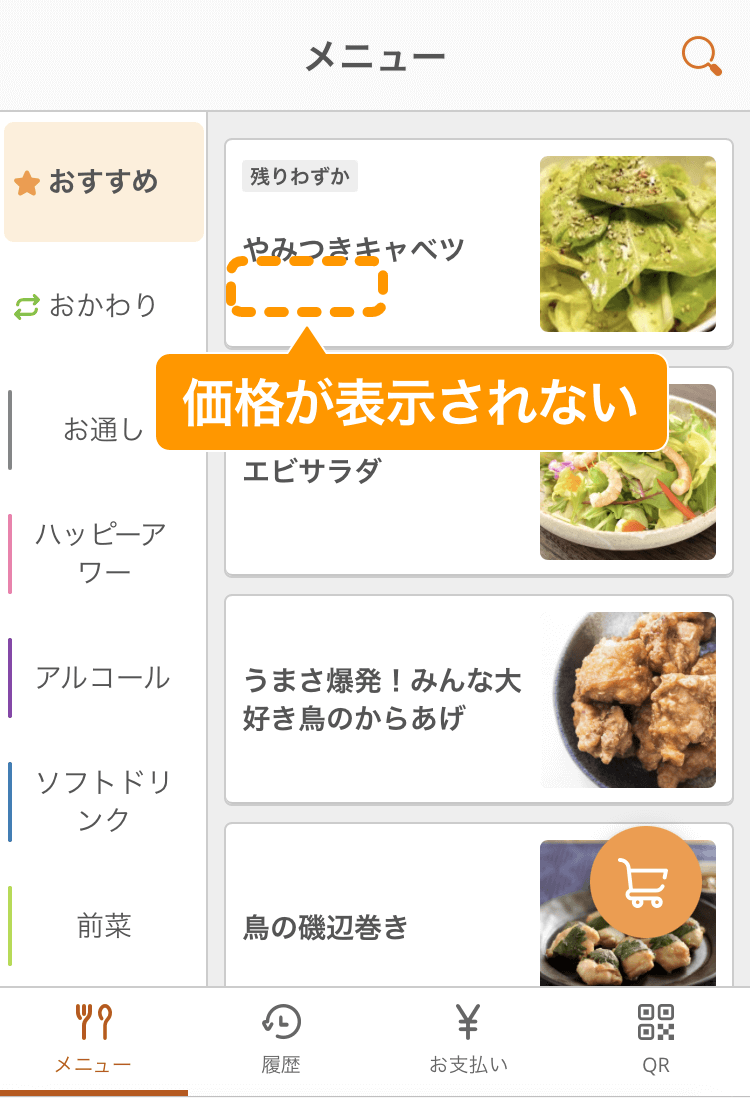Open the QR code scanner icon
The height and width of the screenshot is (1098, 750).
coord(656,1022)
